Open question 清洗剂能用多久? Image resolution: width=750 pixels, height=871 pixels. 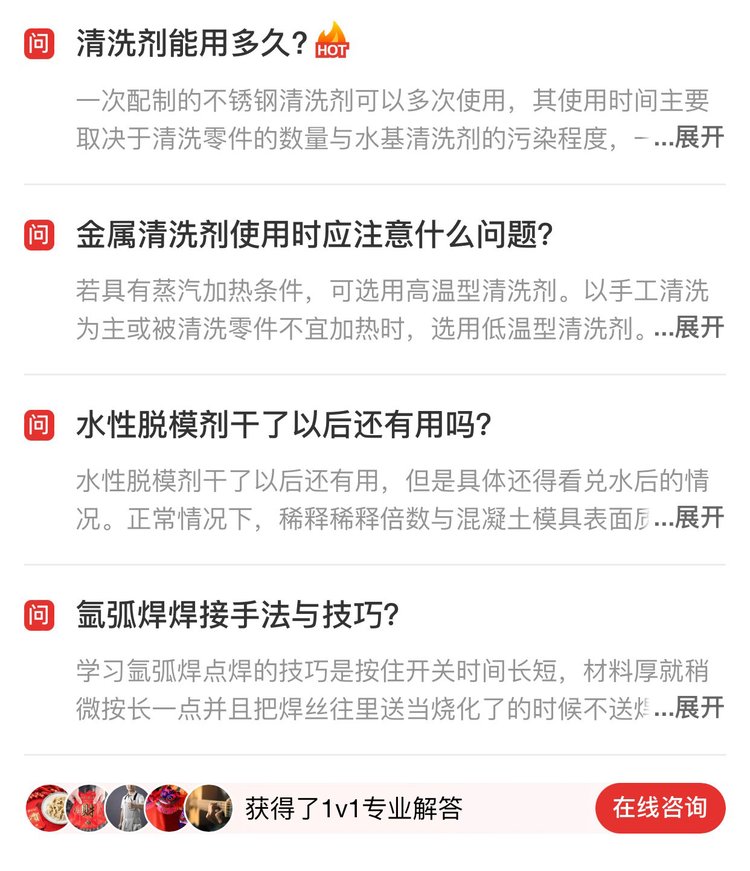click(x=191, y=45)
